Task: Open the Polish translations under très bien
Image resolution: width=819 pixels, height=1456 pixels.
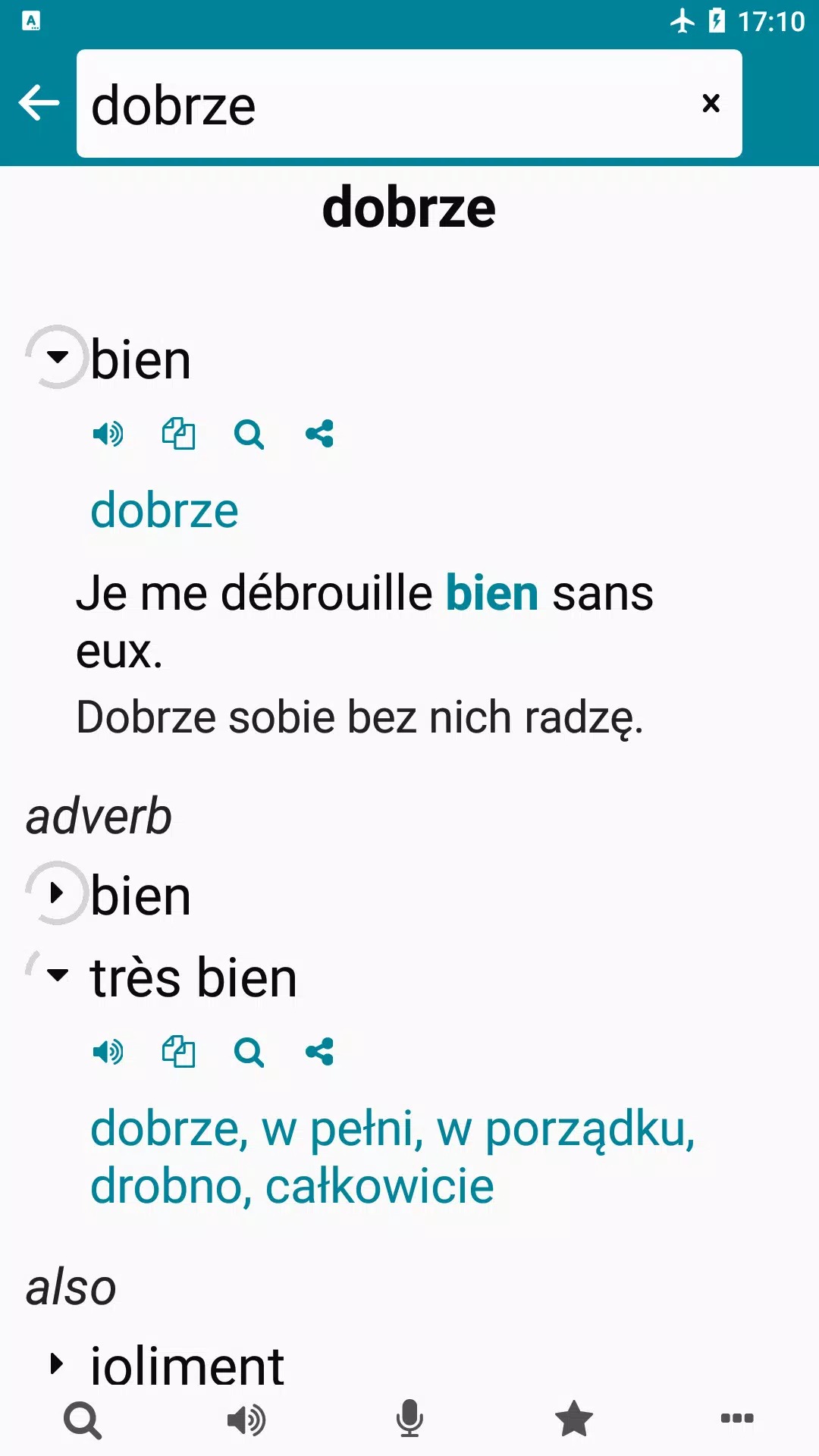Action: tap(392, 1157)
